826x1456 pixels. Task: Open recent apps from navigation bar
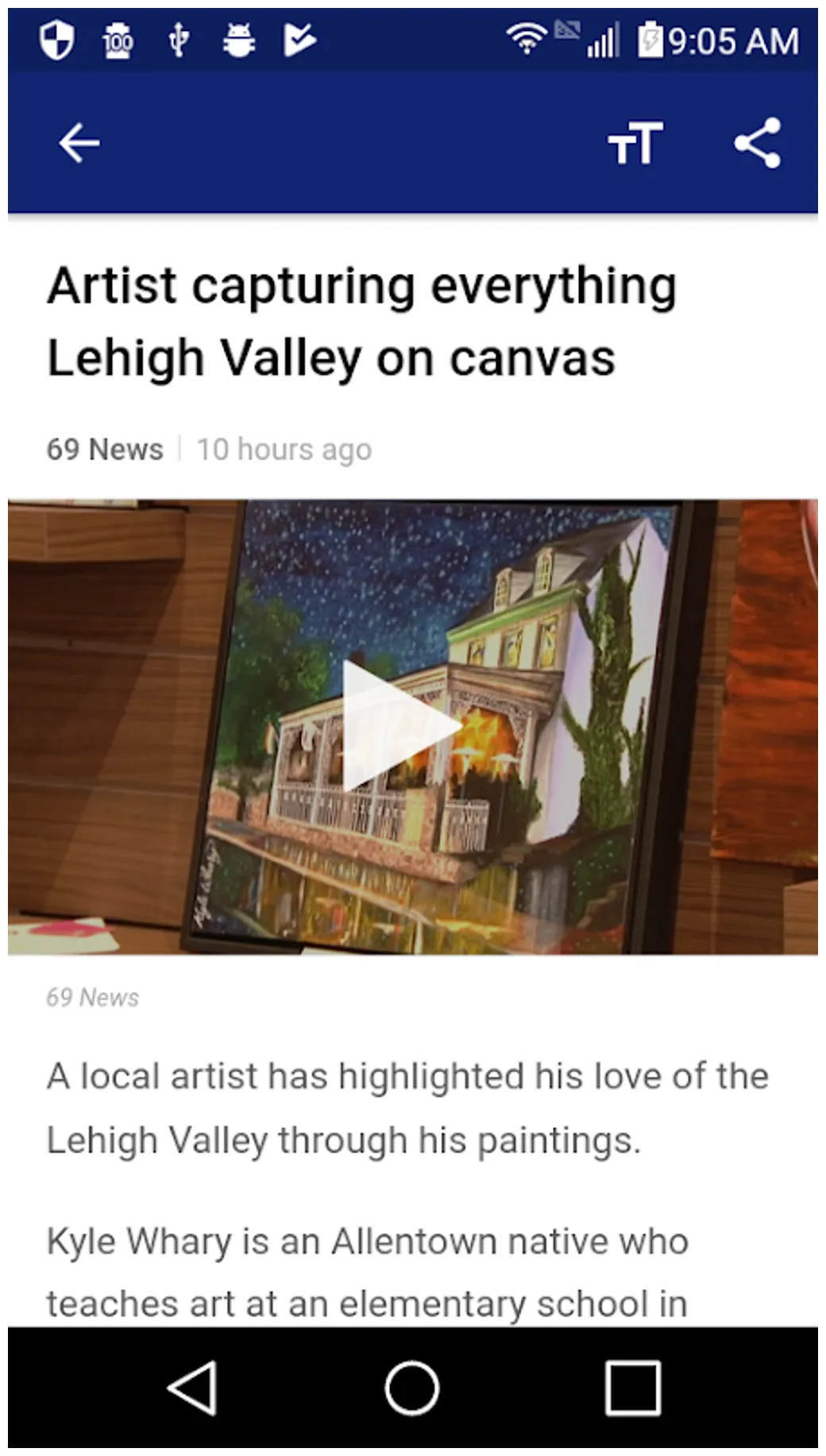pyautogui.click(x=632, y=1388)
